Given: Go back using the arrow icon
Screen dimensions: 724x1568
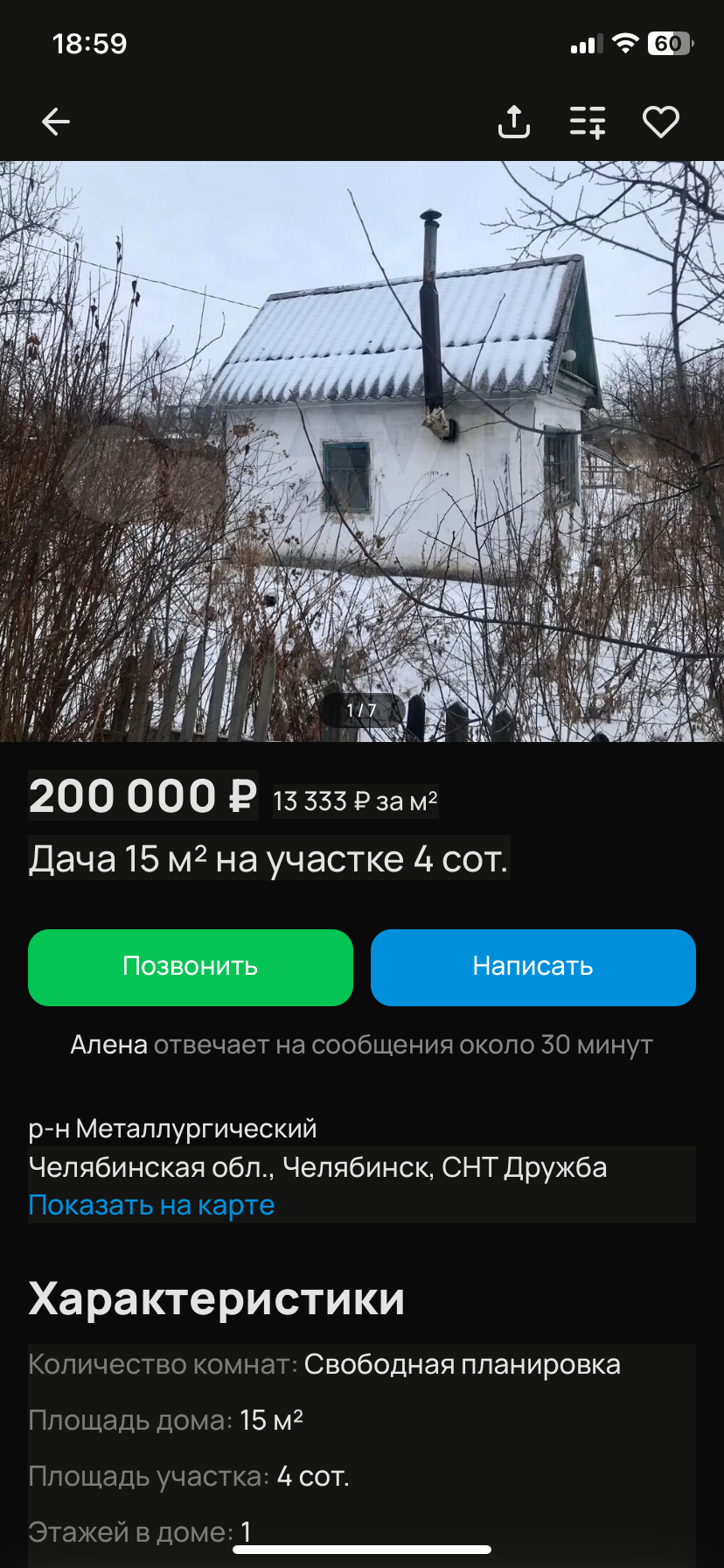Looking at the screenshot, I should click(56, 122).
